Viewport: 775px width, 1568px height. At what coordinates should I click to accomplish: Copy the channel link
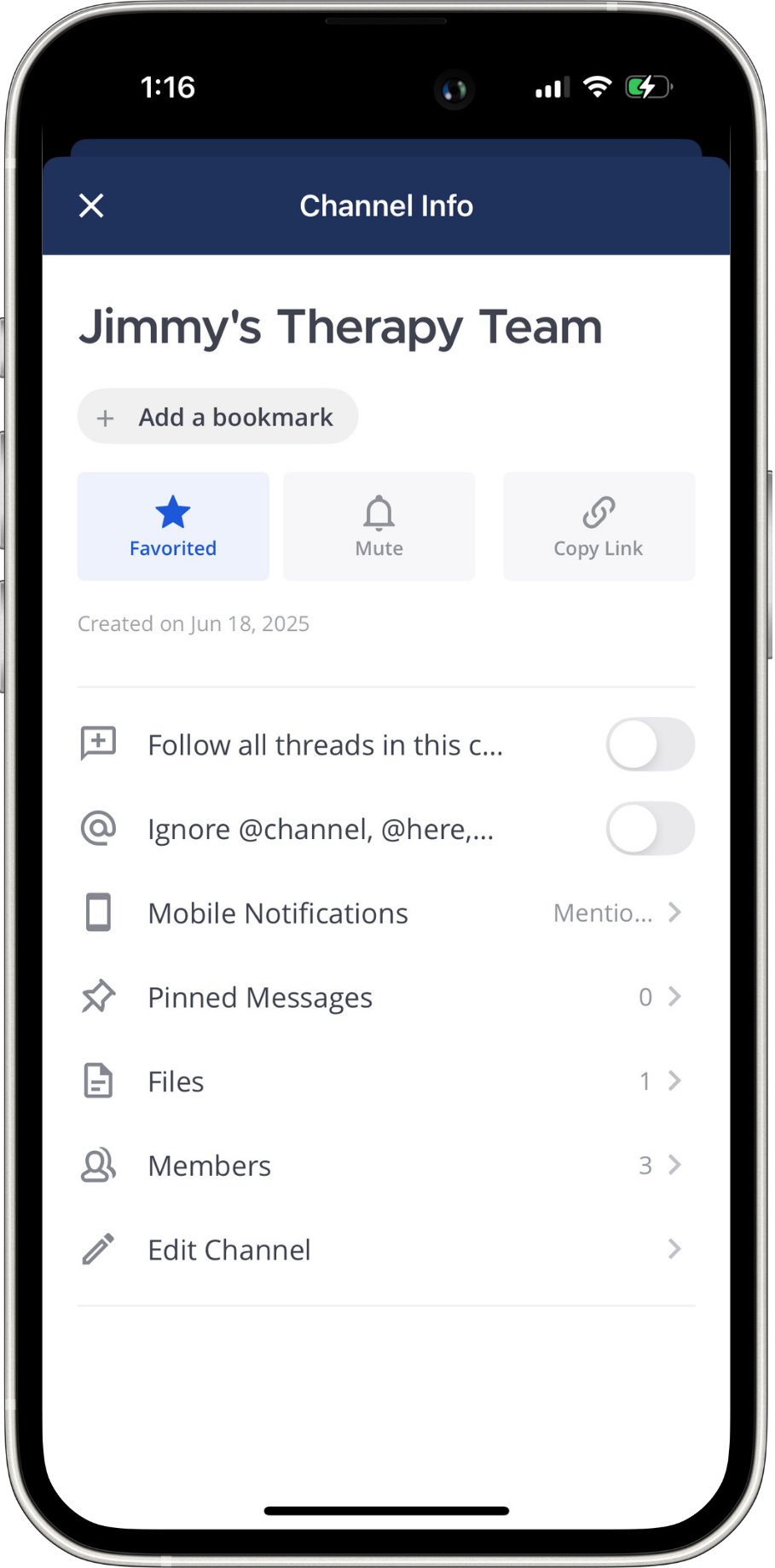pyautogui.click(x=599, y=526)
